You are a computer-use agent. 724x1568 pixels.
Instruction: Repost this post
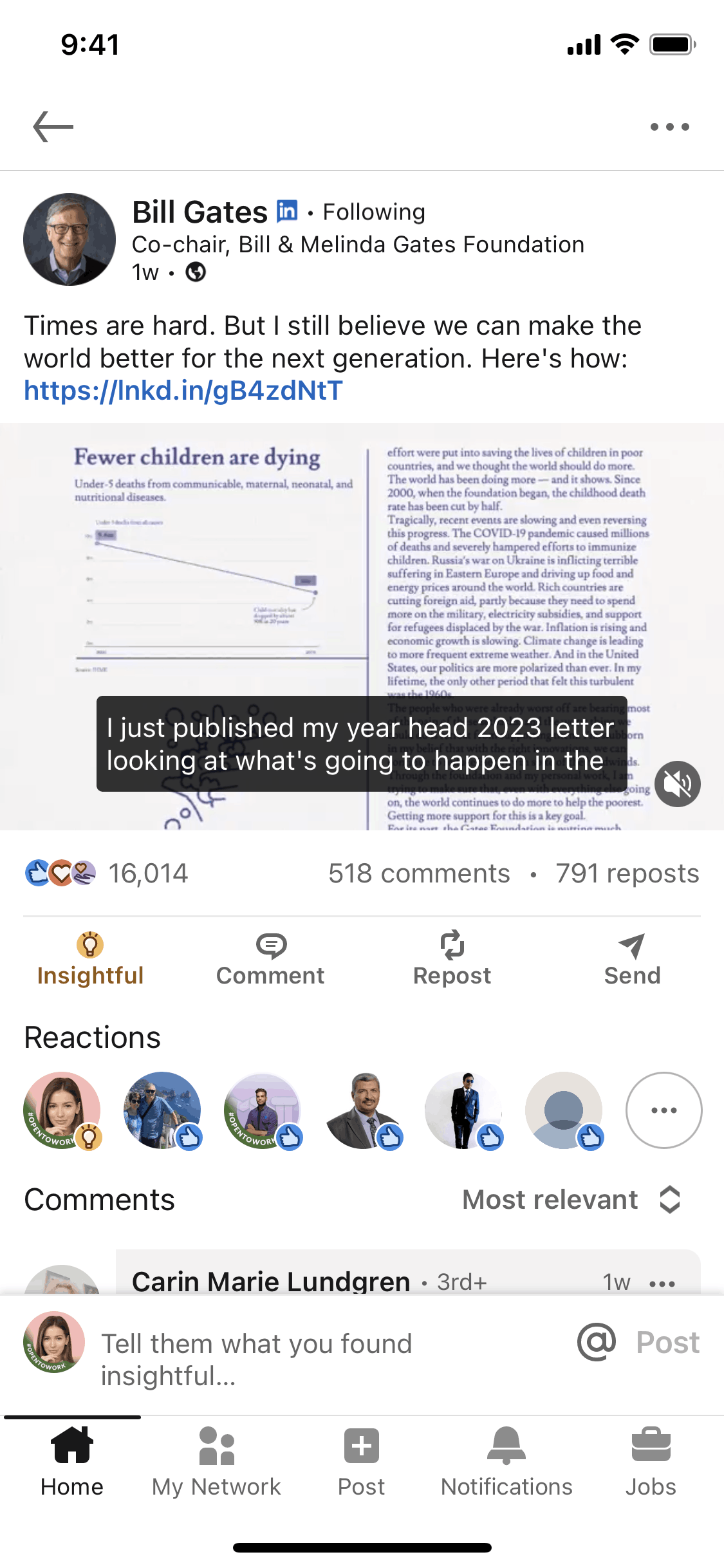[x=452, y=959]
